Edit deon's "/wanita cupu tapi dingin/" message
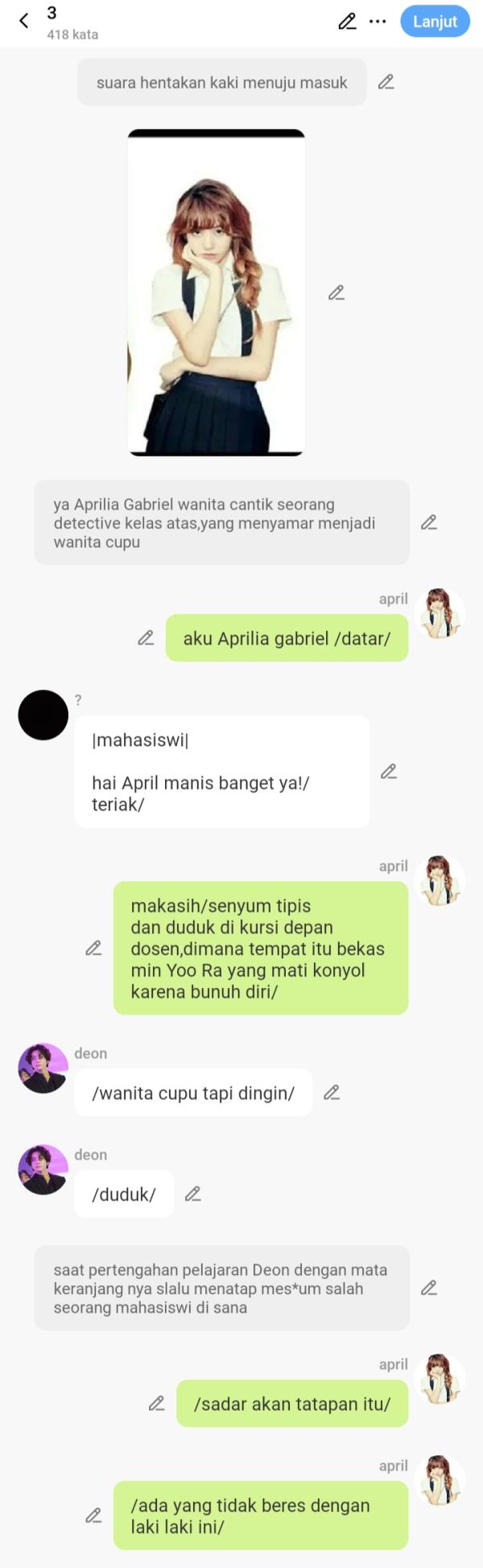 point(332,1093)
